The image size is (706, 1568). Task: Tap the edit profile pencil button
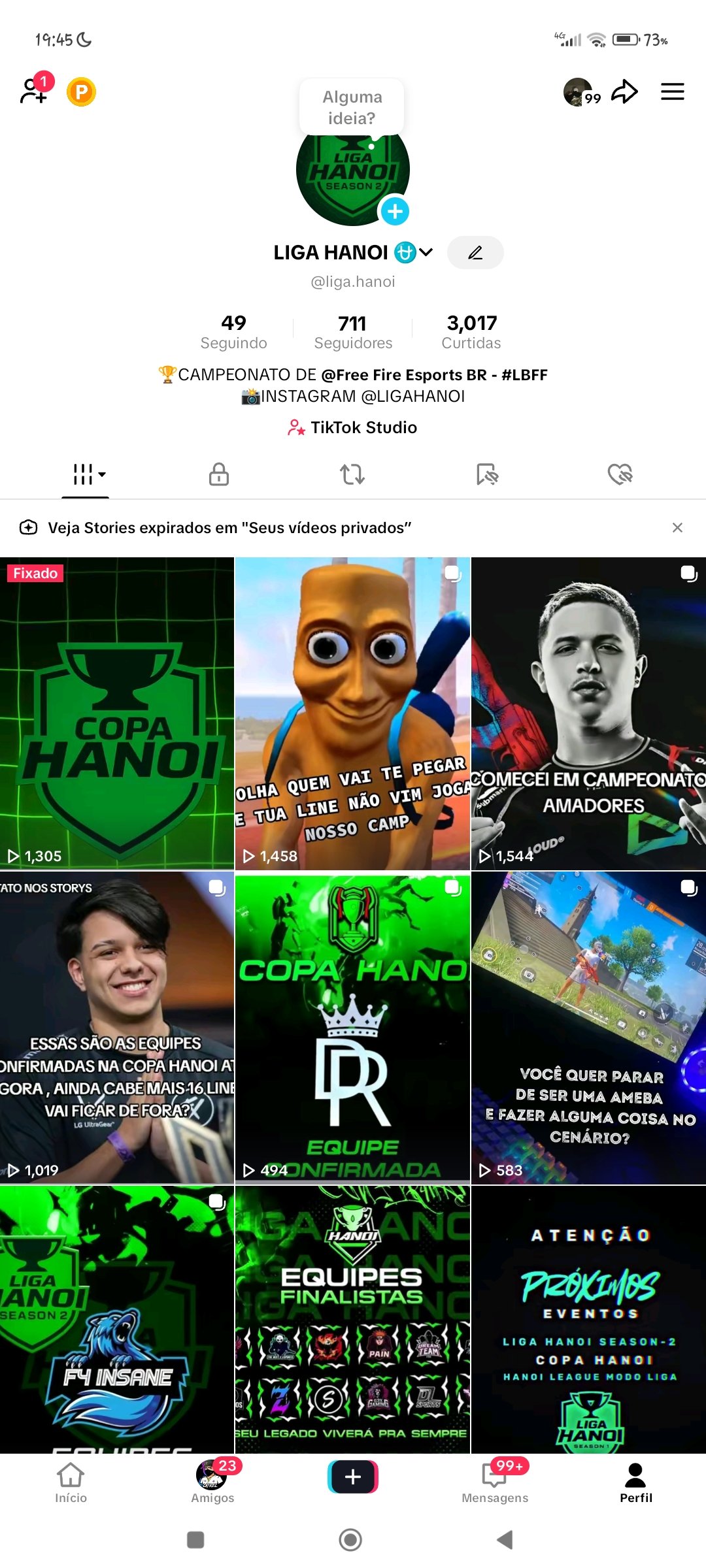475,253
